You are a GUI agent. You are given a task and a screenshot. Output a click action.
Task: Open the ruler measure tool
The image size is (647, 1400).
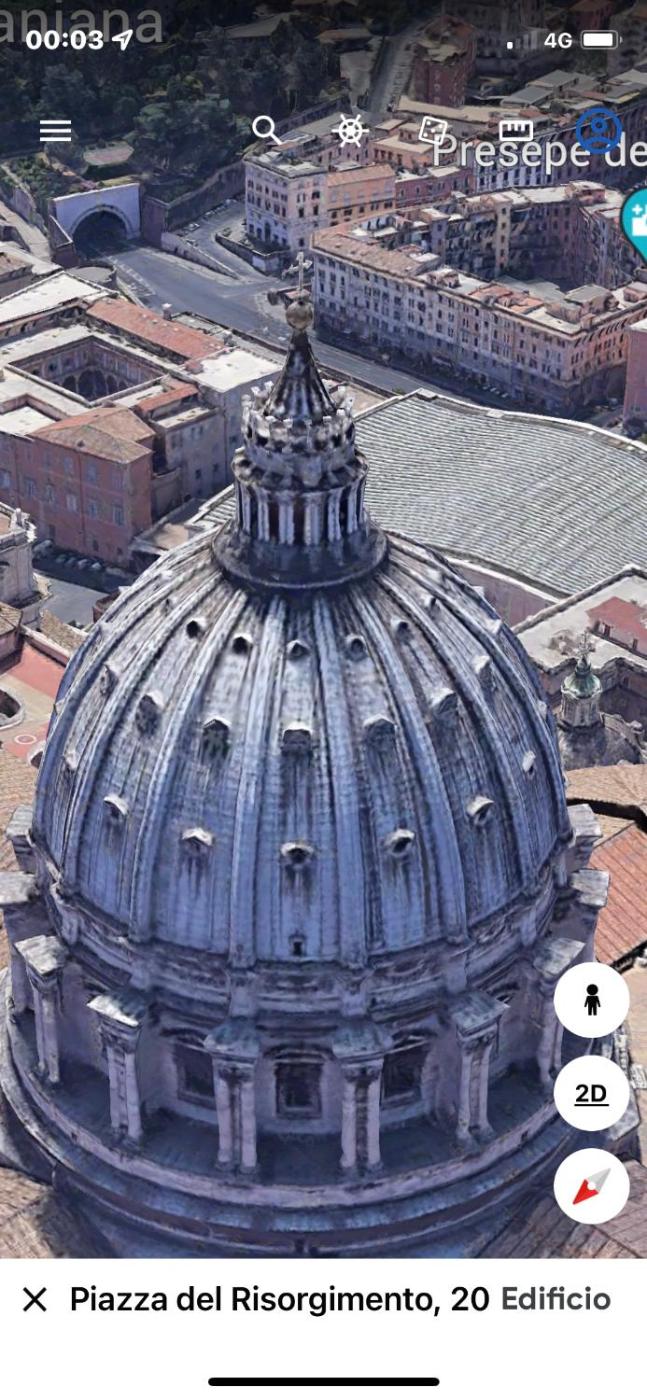pyautogui.click(x=516, y=130)
